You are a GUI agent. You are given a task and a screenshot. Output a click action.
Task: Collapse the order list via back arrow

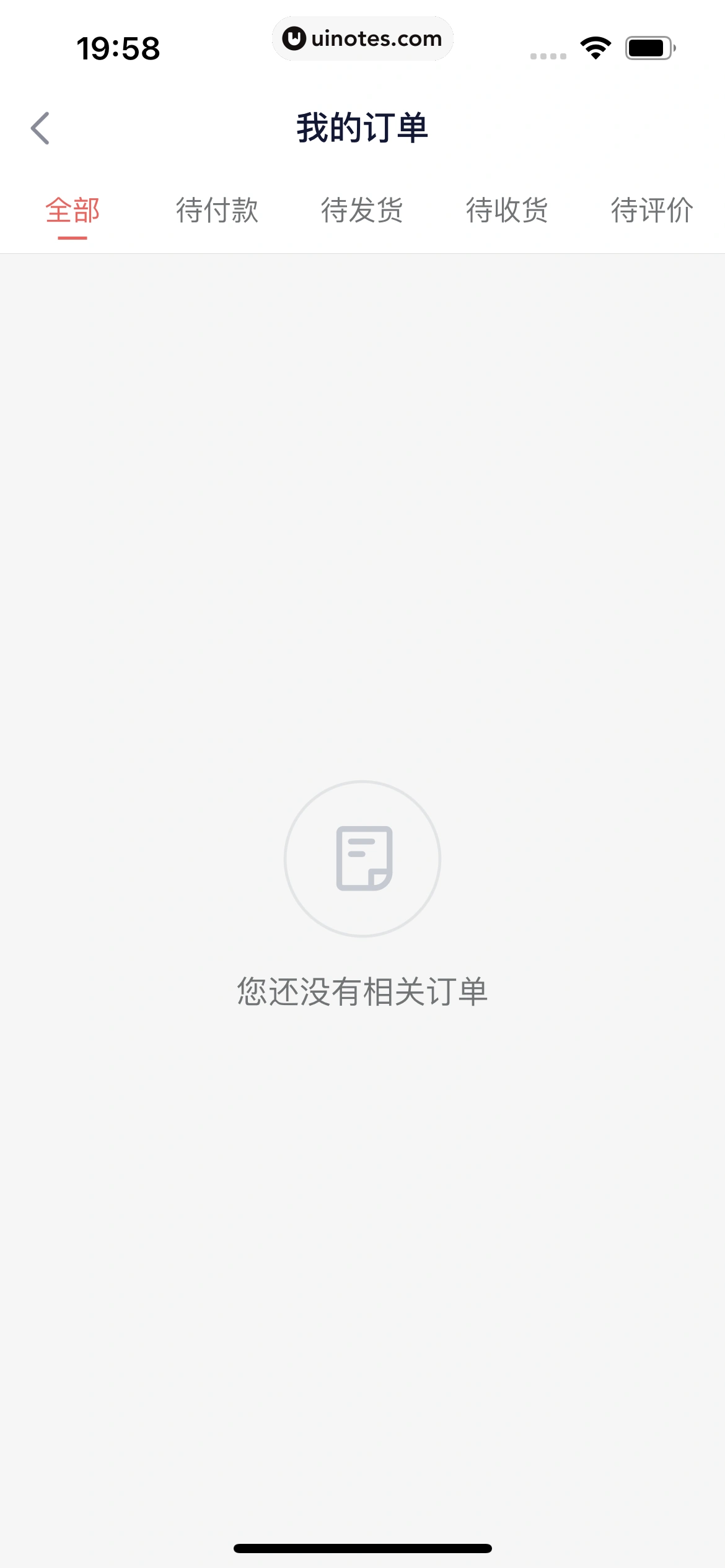41,128
